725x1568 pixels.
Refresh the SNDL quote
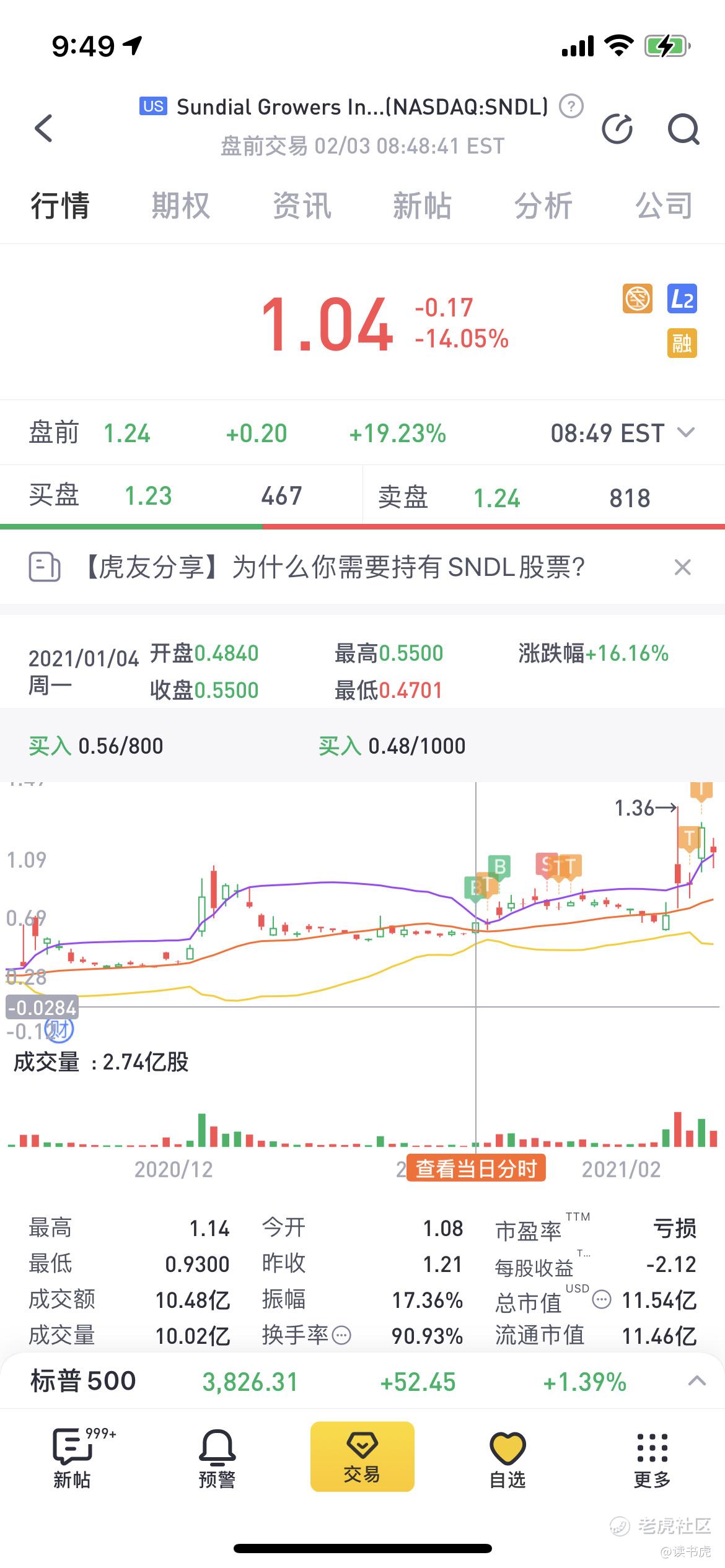tap(617, 129)
